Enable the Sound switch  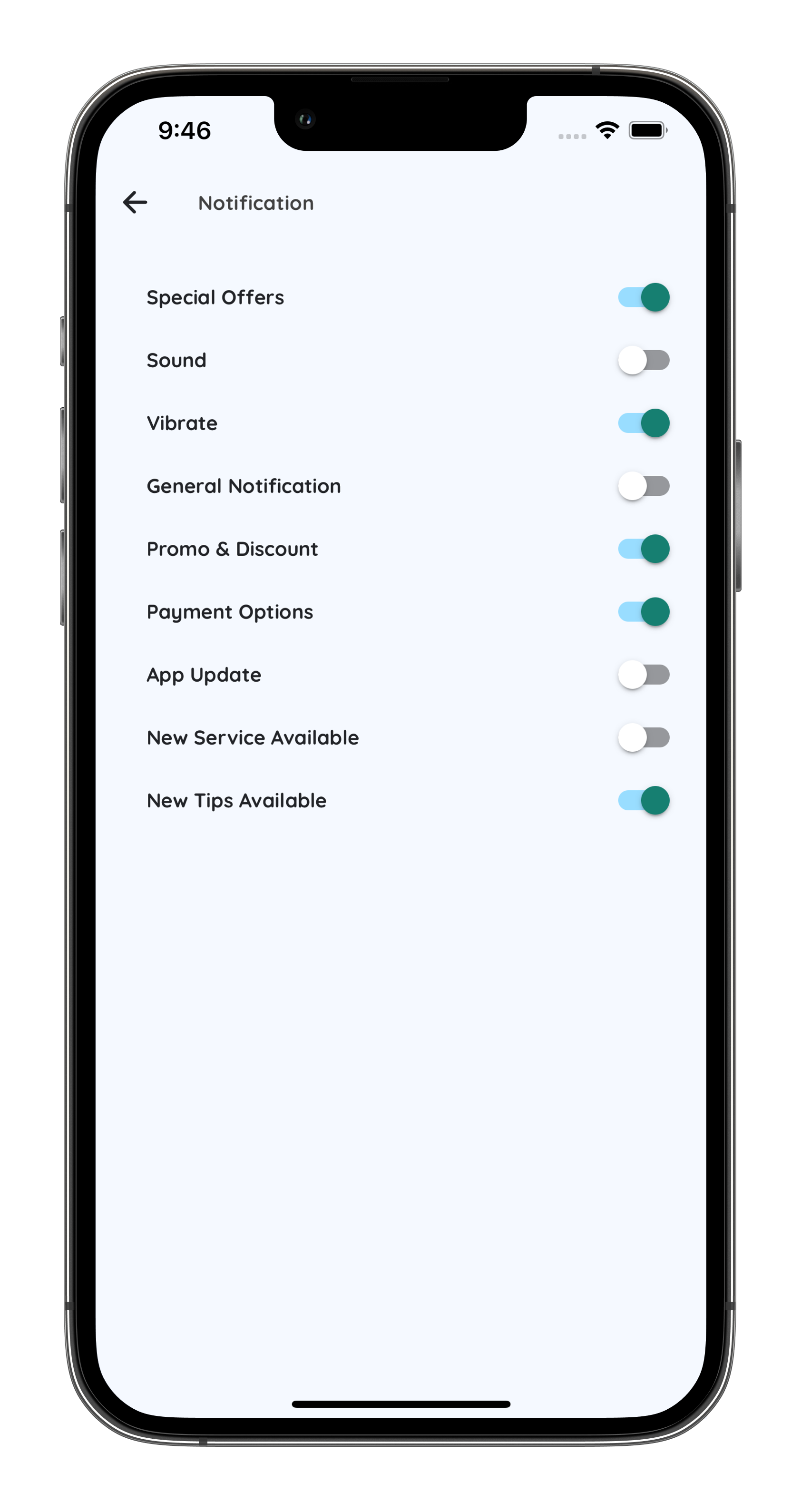click(x=644, y=360)
